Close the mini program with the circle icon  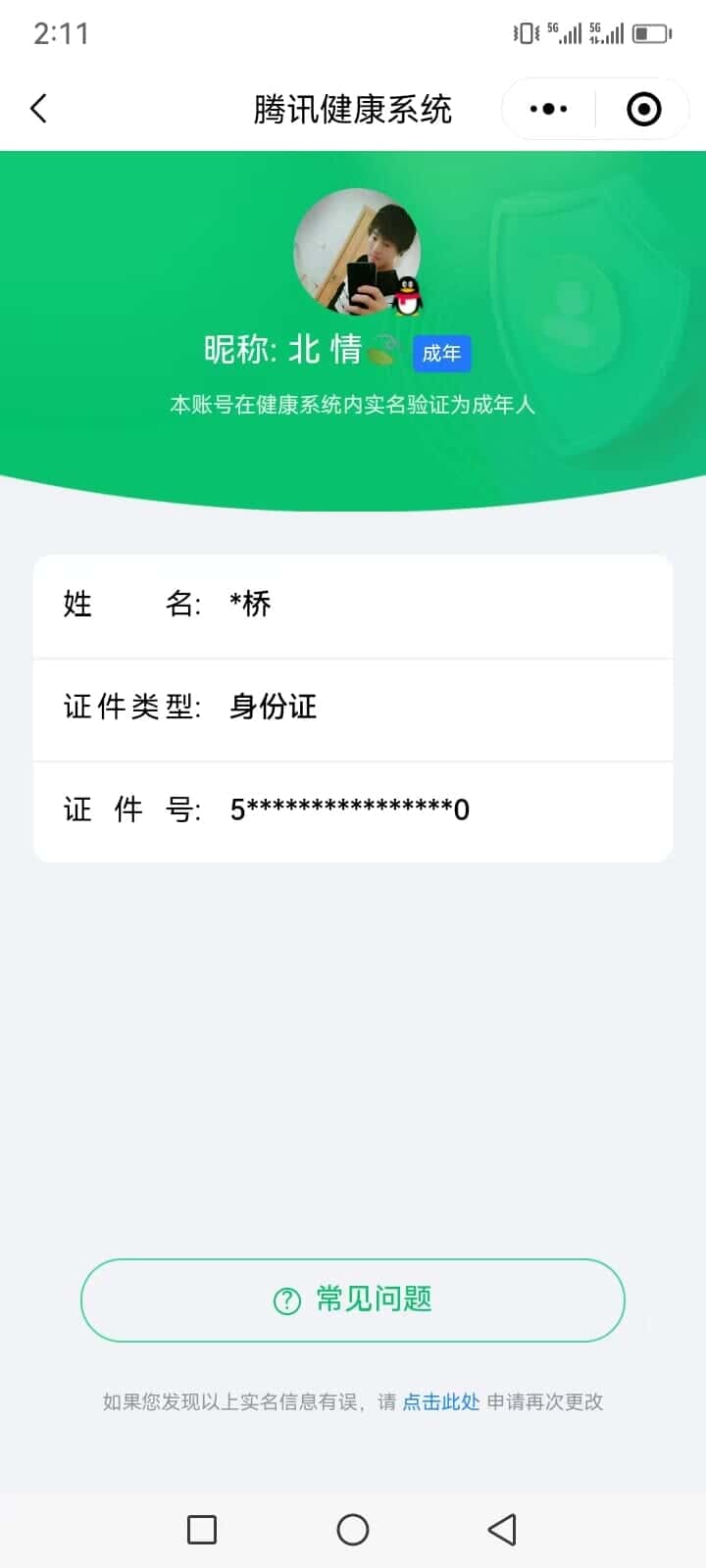point(643,109)
